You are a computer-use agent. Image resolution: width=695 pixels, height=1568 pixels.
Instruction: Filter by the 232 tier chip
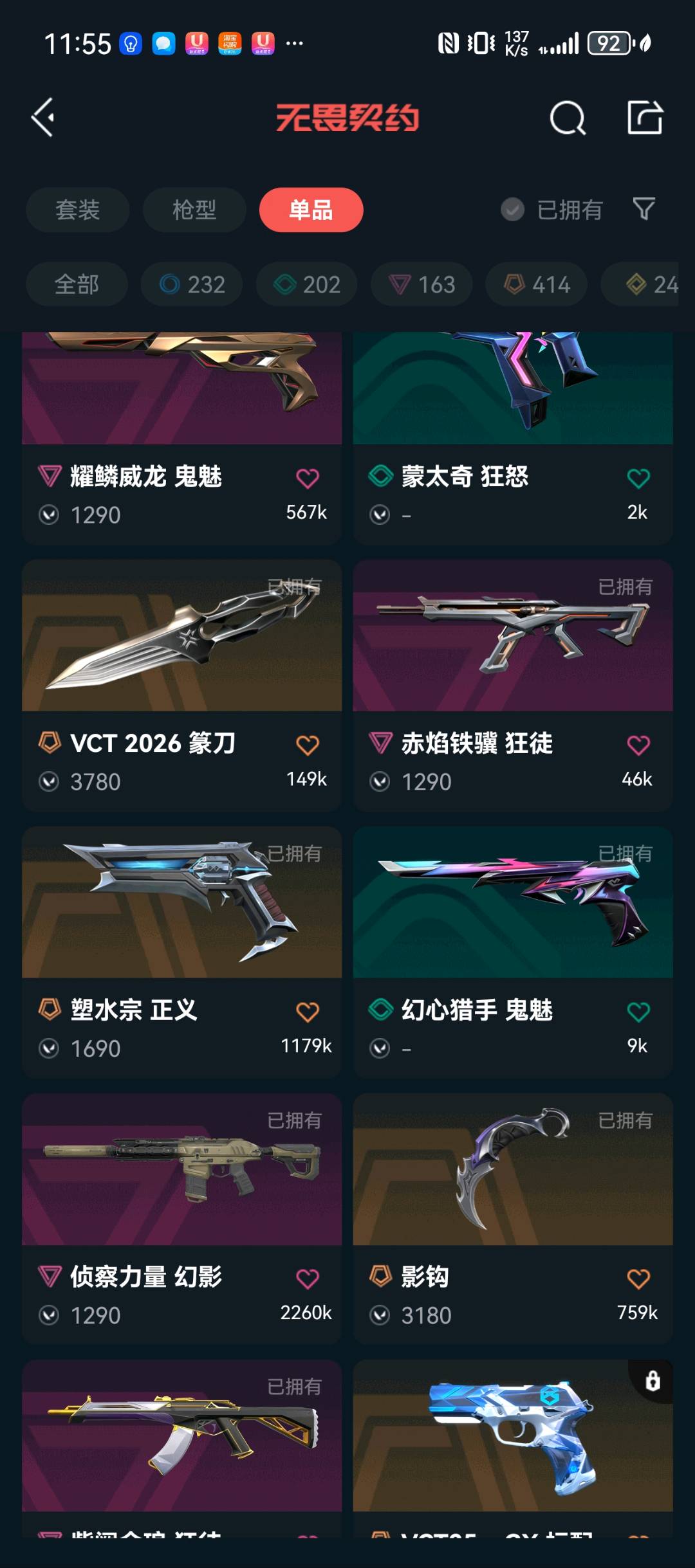[x=192, y=284]
